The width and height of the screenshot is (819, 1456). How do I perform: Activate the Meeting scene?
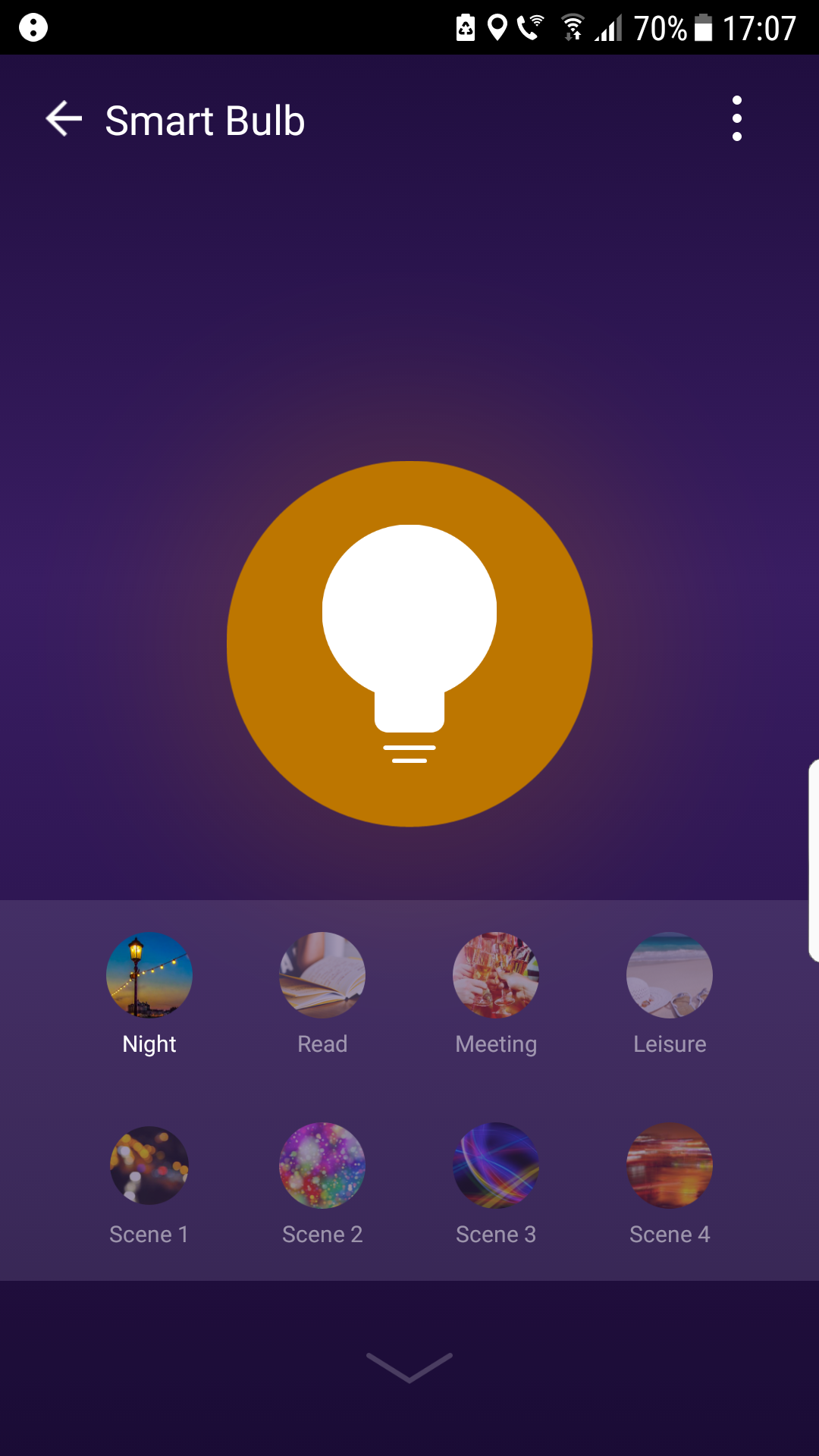496,975
